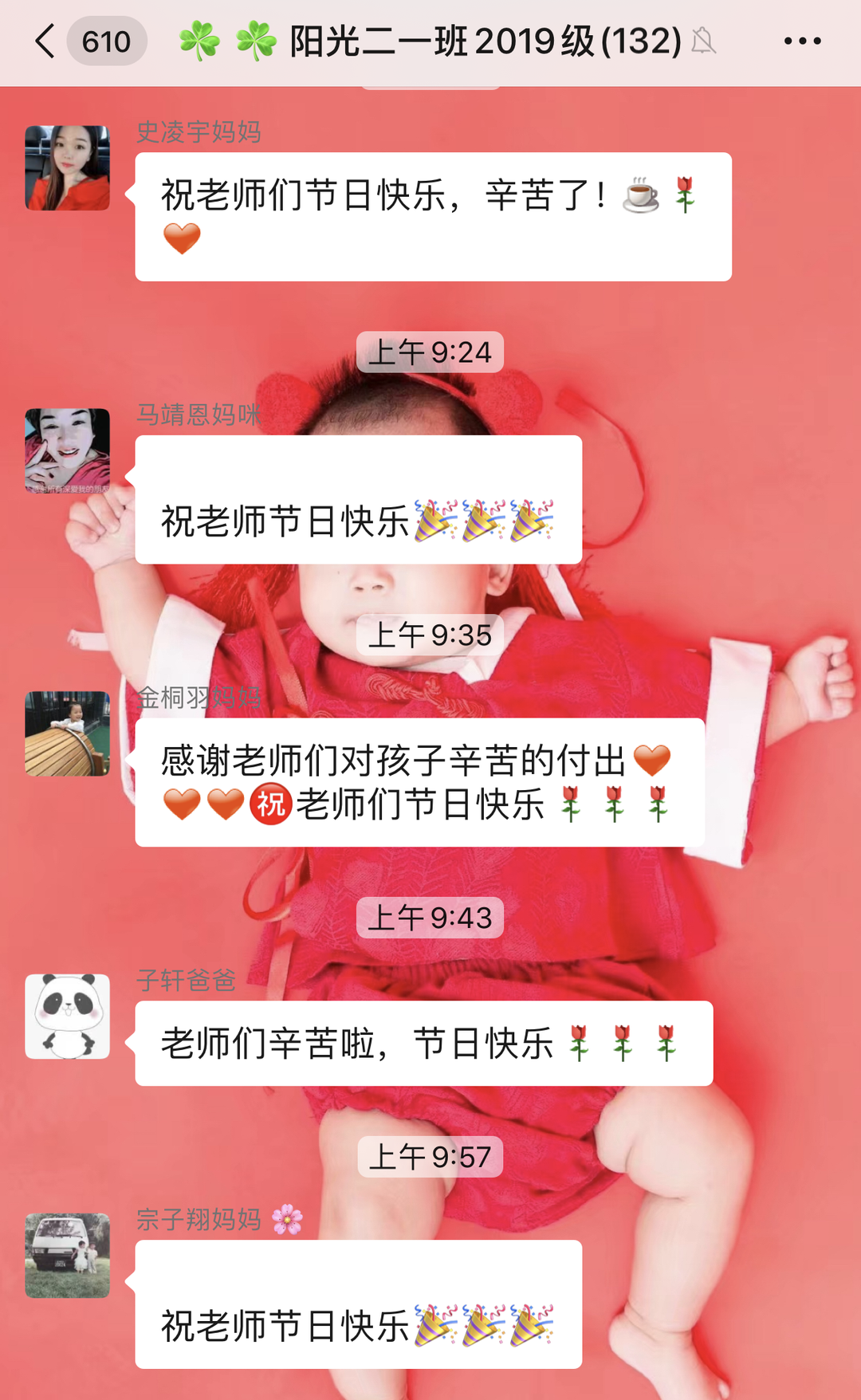Go back to the chat list
Image resolution: width=861 pixels, height=1400 pixels.
click(46, 41)
